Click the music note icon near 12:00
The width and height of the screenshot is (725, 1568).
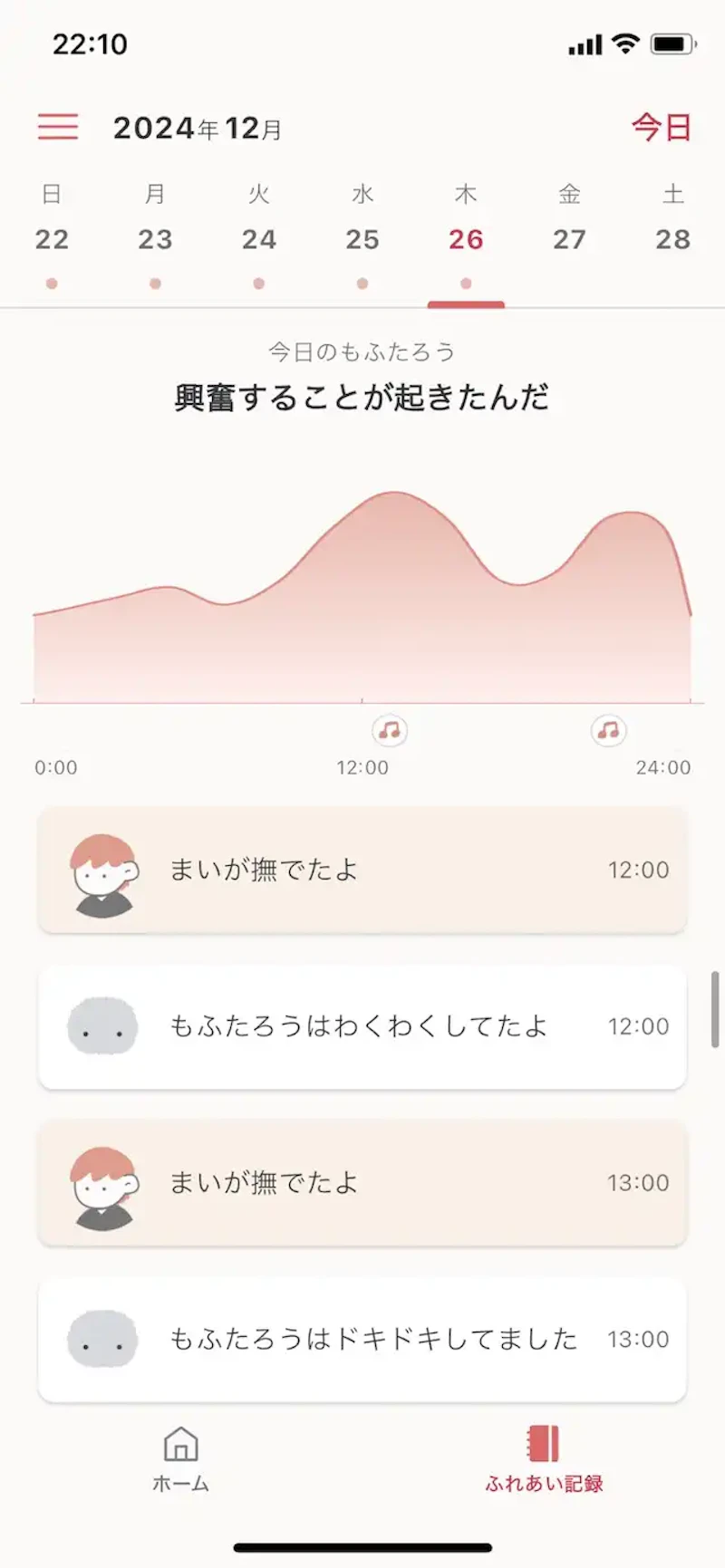pos(388,732)
